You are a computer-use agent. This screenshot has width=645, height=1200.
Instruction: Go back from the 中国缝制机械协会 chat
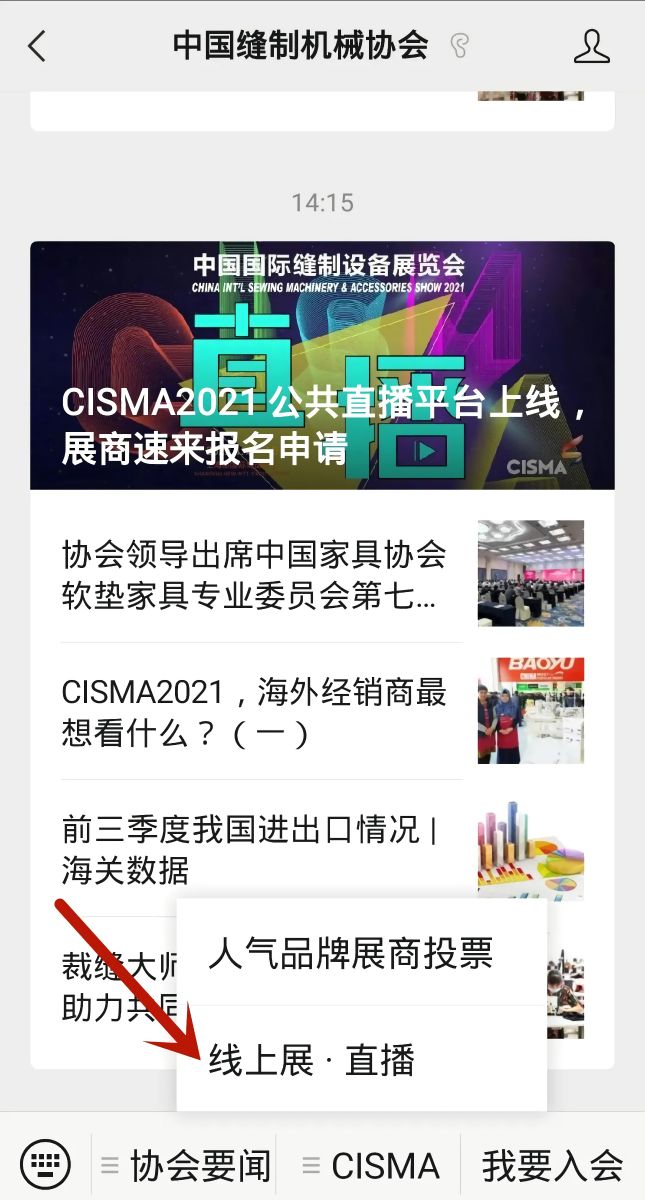(37, 46)
